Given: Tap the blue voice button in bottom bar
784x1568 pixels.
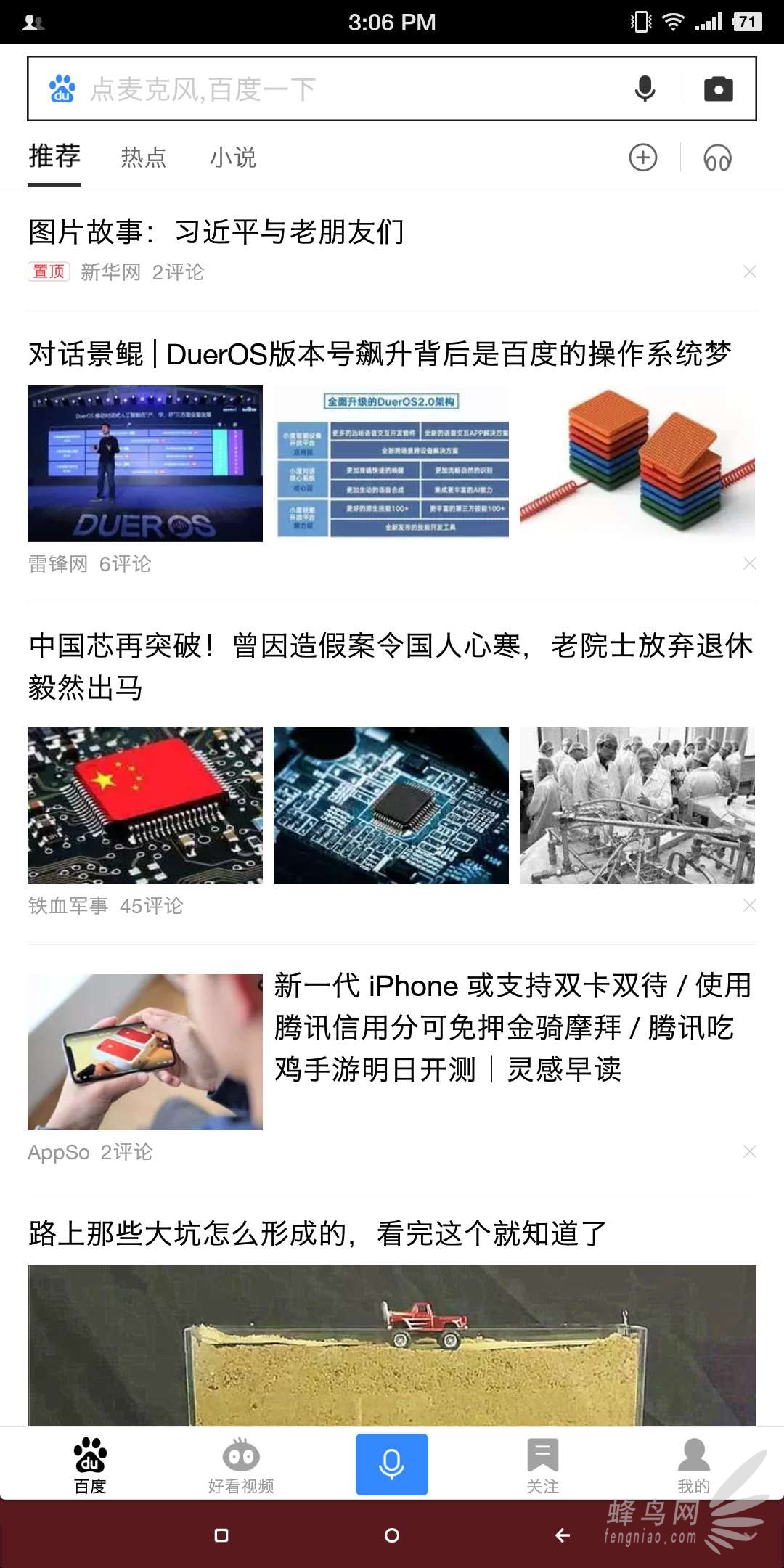Looking at the screenshot, I should 392,1464.
